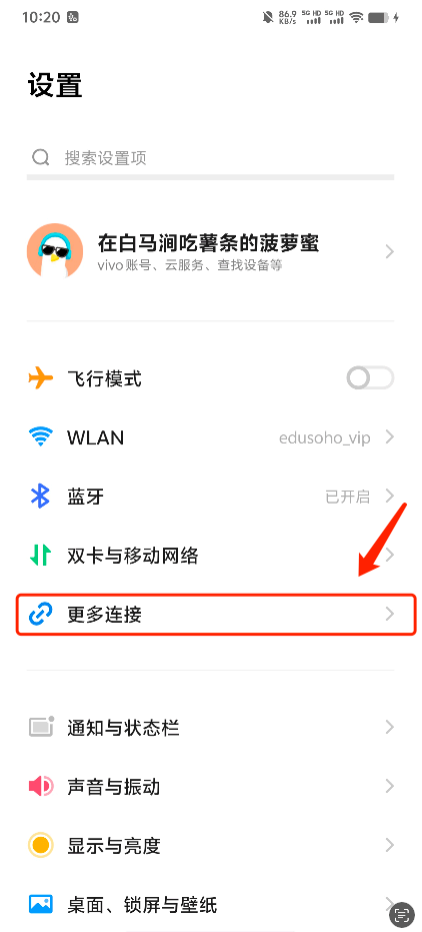Open 双卡与移动网络 settings

tap(210, 556)
